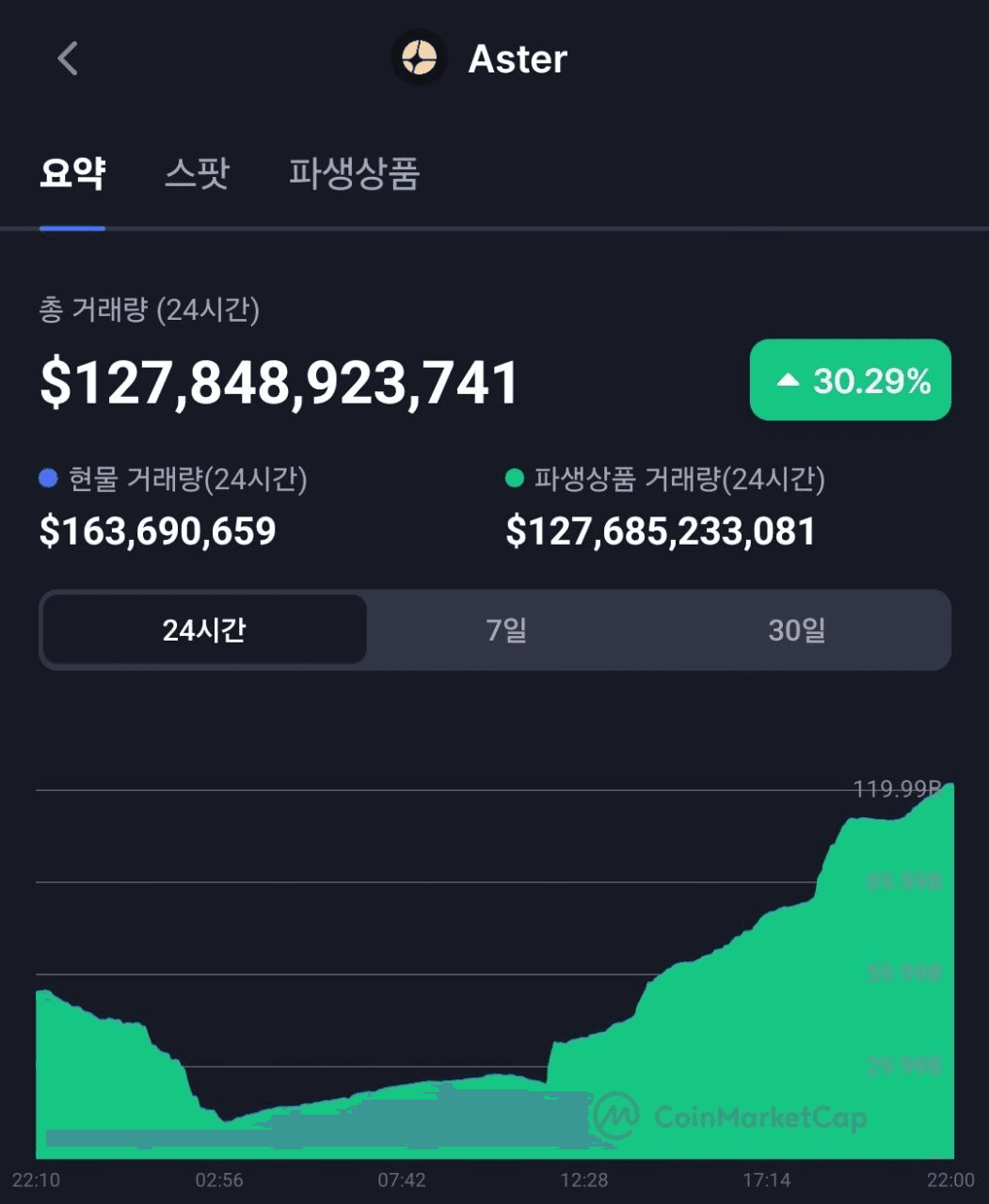Select the 요약 tab
Image resolution: width=989 pixels, height=1204 pixels.
[72, 174]
